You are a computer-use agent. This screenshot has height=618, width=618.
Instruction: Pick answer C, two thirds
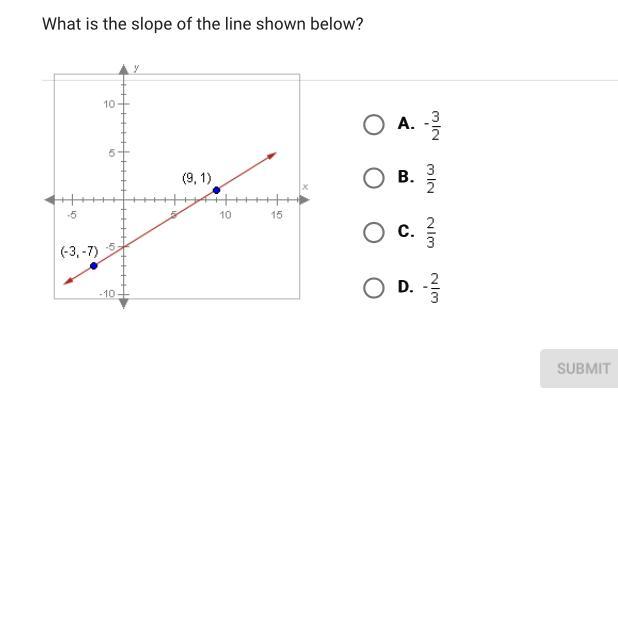pyautogui.click(x=374, y=232)
